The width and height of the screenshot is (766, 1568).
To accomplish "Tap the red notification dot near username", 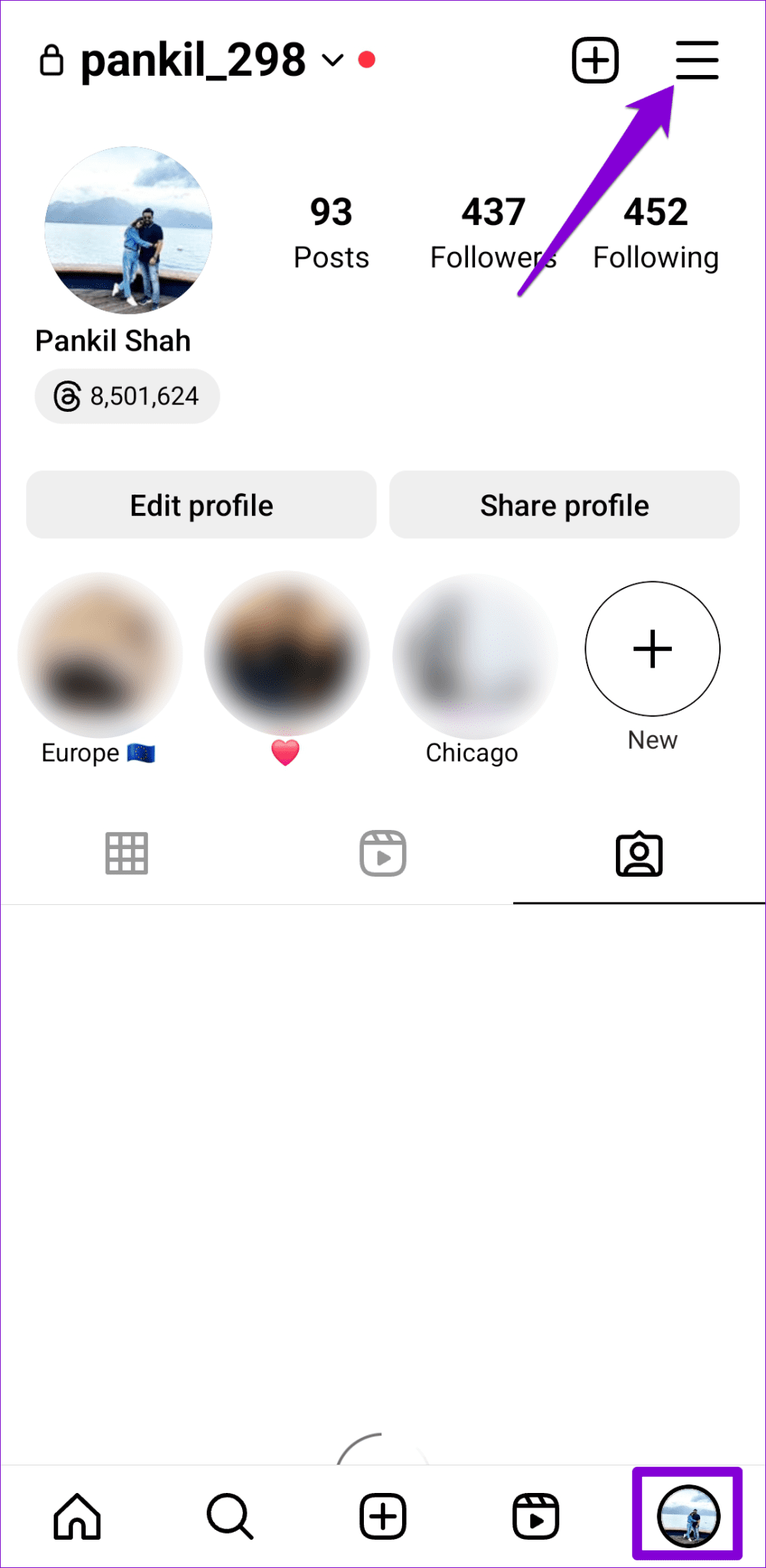I will coord(367,59).
